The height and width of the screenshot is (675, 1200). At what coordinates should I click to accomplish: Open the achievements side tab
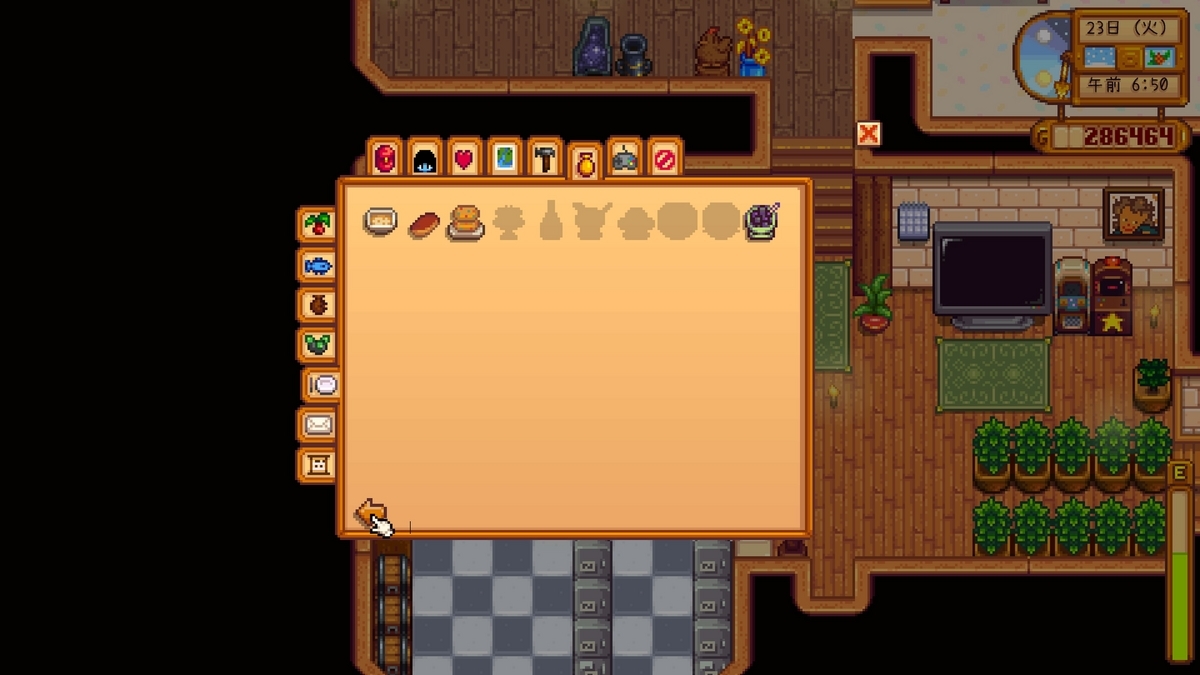pyautogui.click(x=317, y=465)
